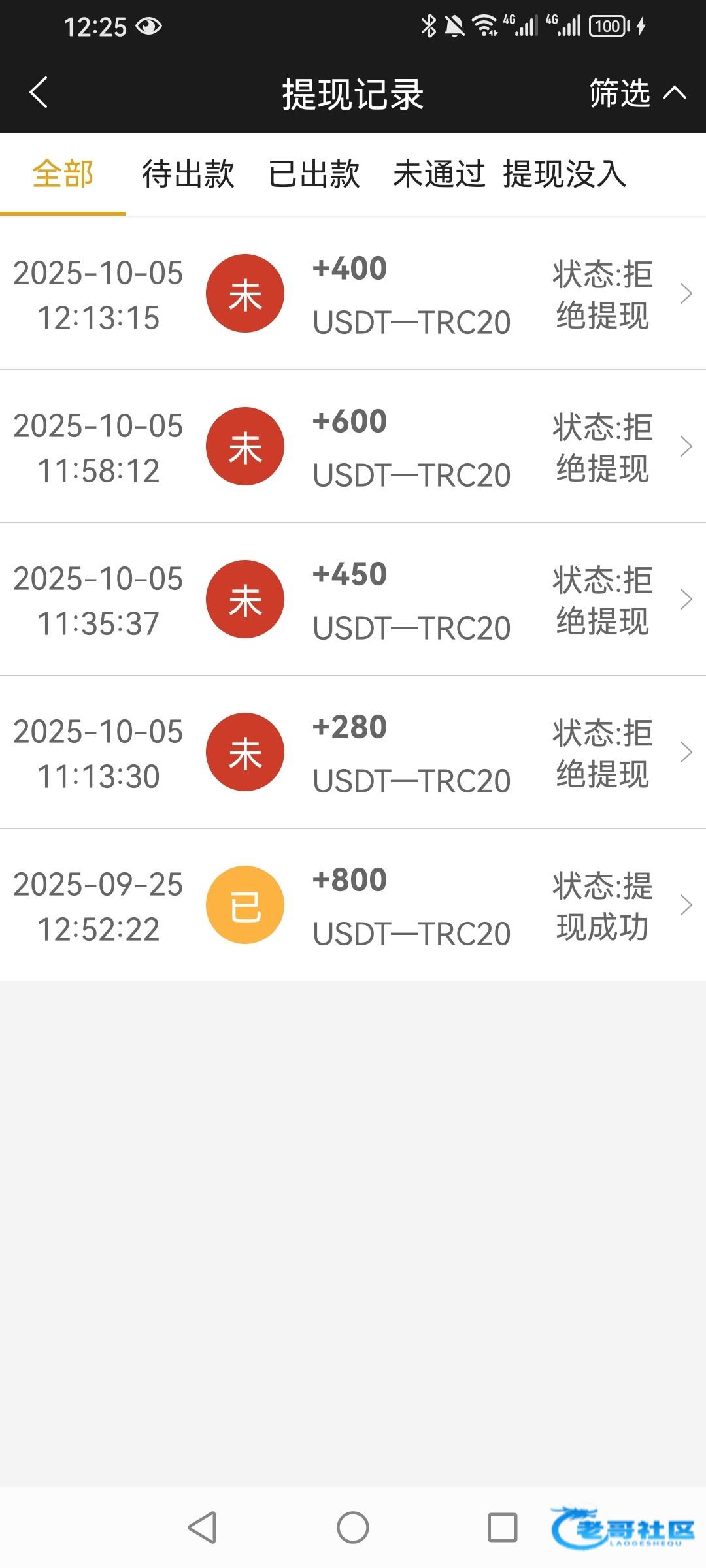This screenshot has height=1568, width=706.
Task: Go back using the header arrow
Action: [39, 92]
